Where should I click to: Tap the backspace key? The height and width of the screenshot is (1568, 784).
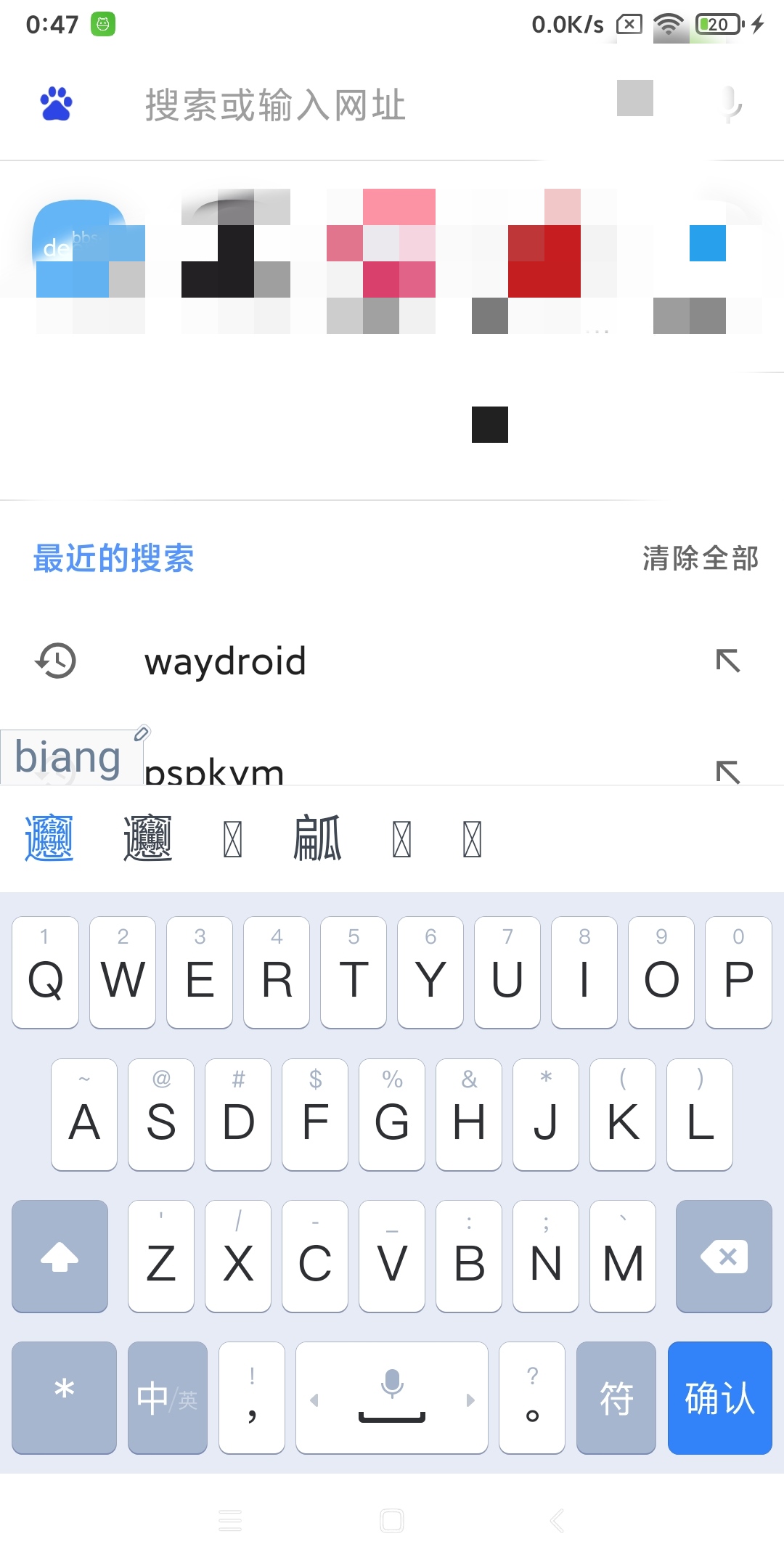click(724, 1256)
